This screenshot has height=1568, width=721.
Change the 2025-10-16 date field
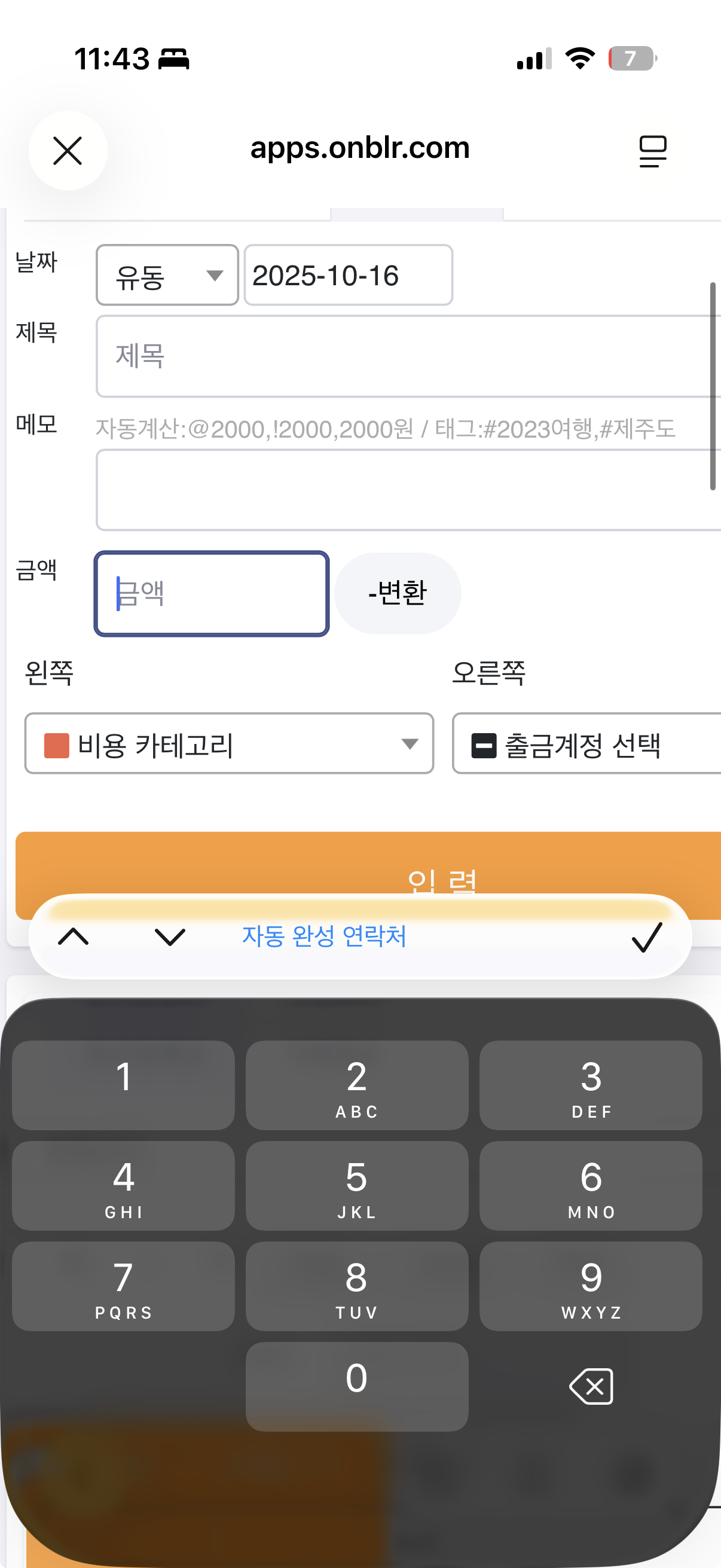[348, 275]
